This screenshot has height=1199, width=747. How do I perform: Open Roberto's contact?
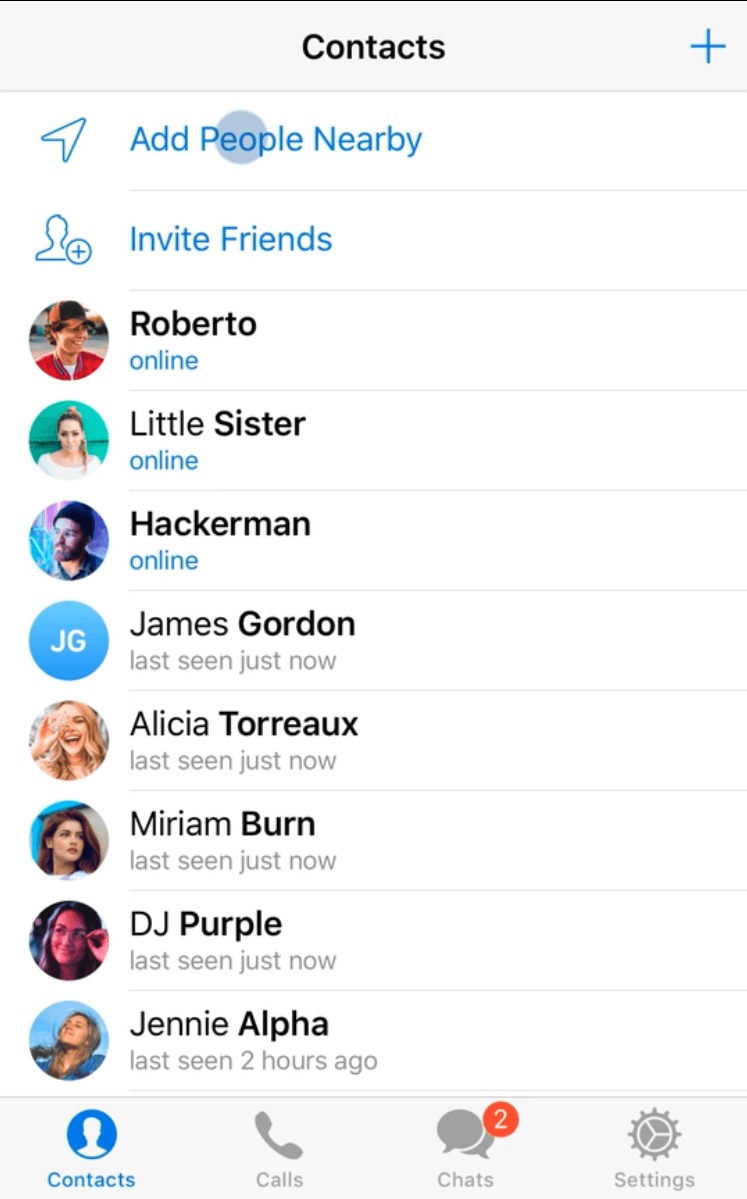[193, 340]
